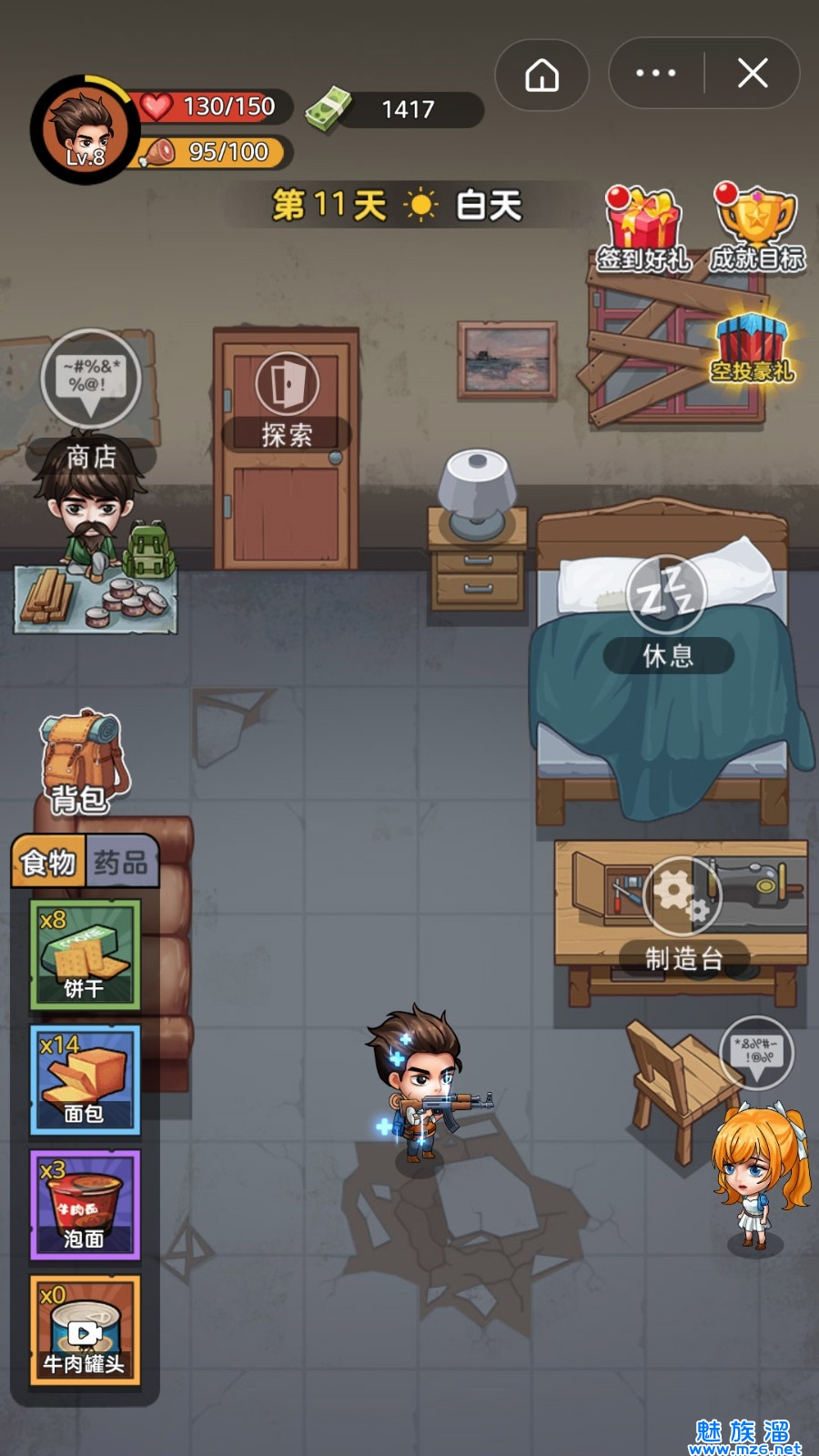Watch video for 牛肉罐头
Viewport: 819px width, 1456px height.
point(86,1330)
